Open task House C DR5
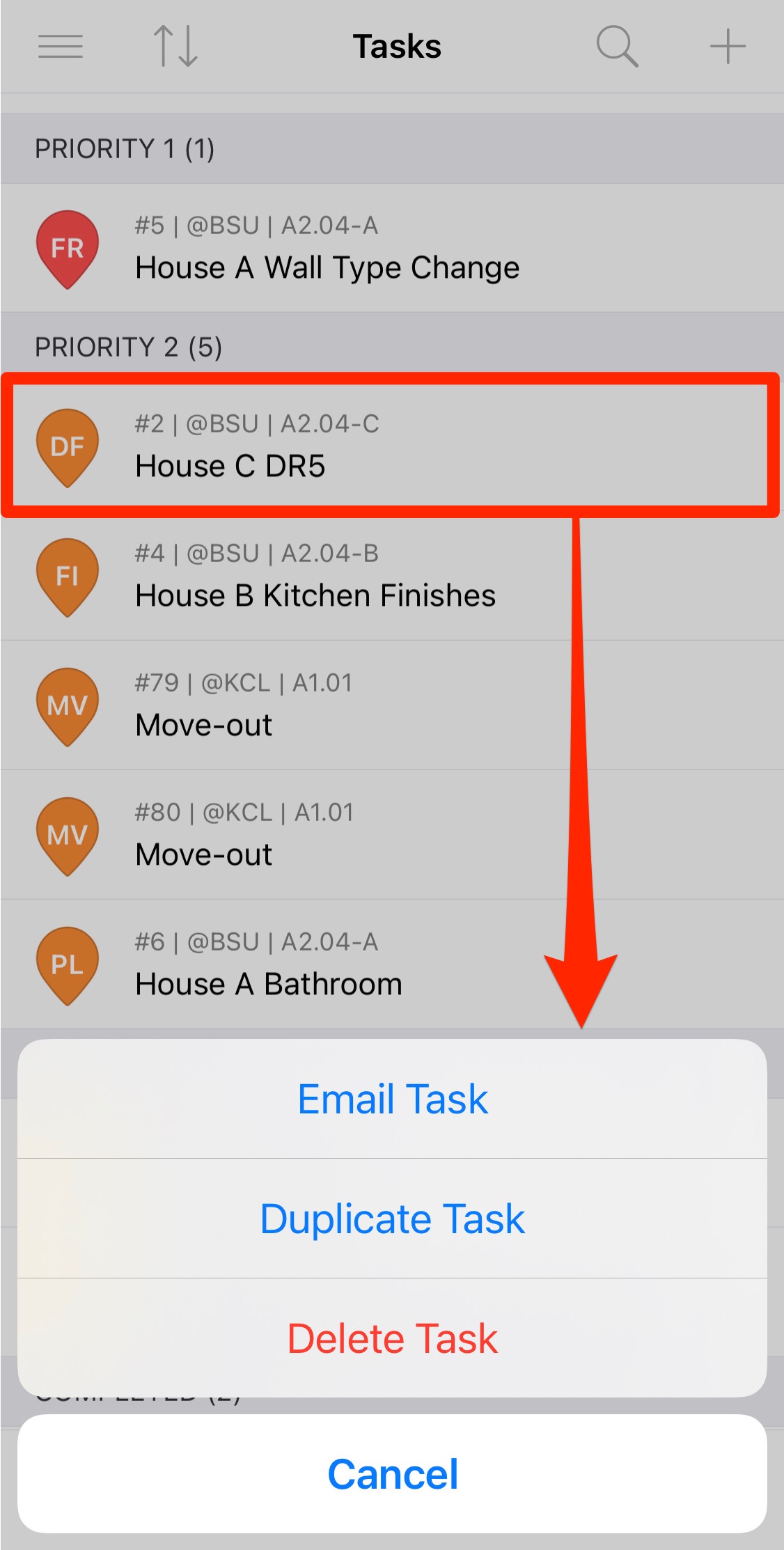Image resolution: width=784 pixels, height=1550 pixels. coord(327,446)
